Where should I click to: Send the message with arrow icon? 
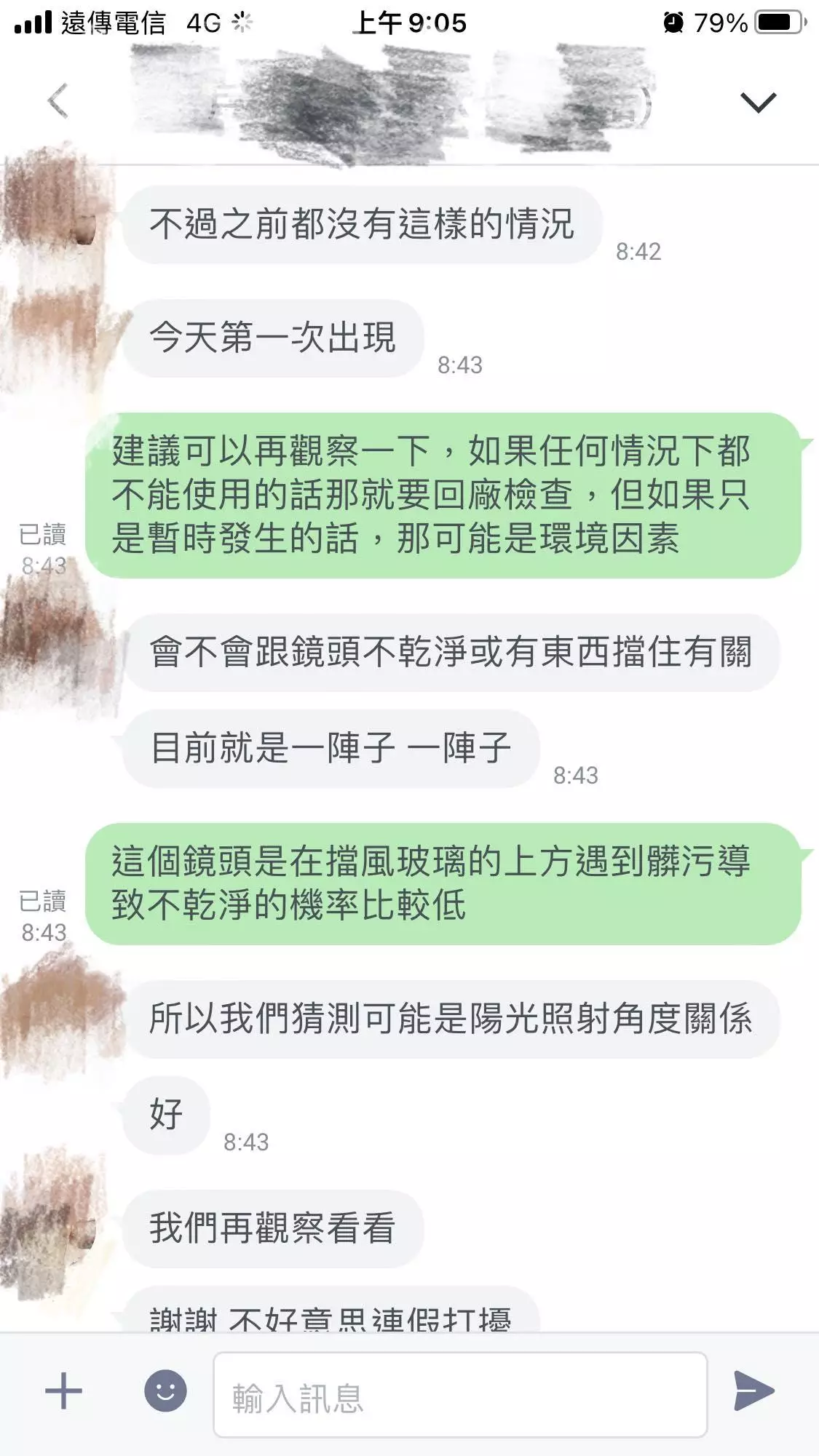753,1391
